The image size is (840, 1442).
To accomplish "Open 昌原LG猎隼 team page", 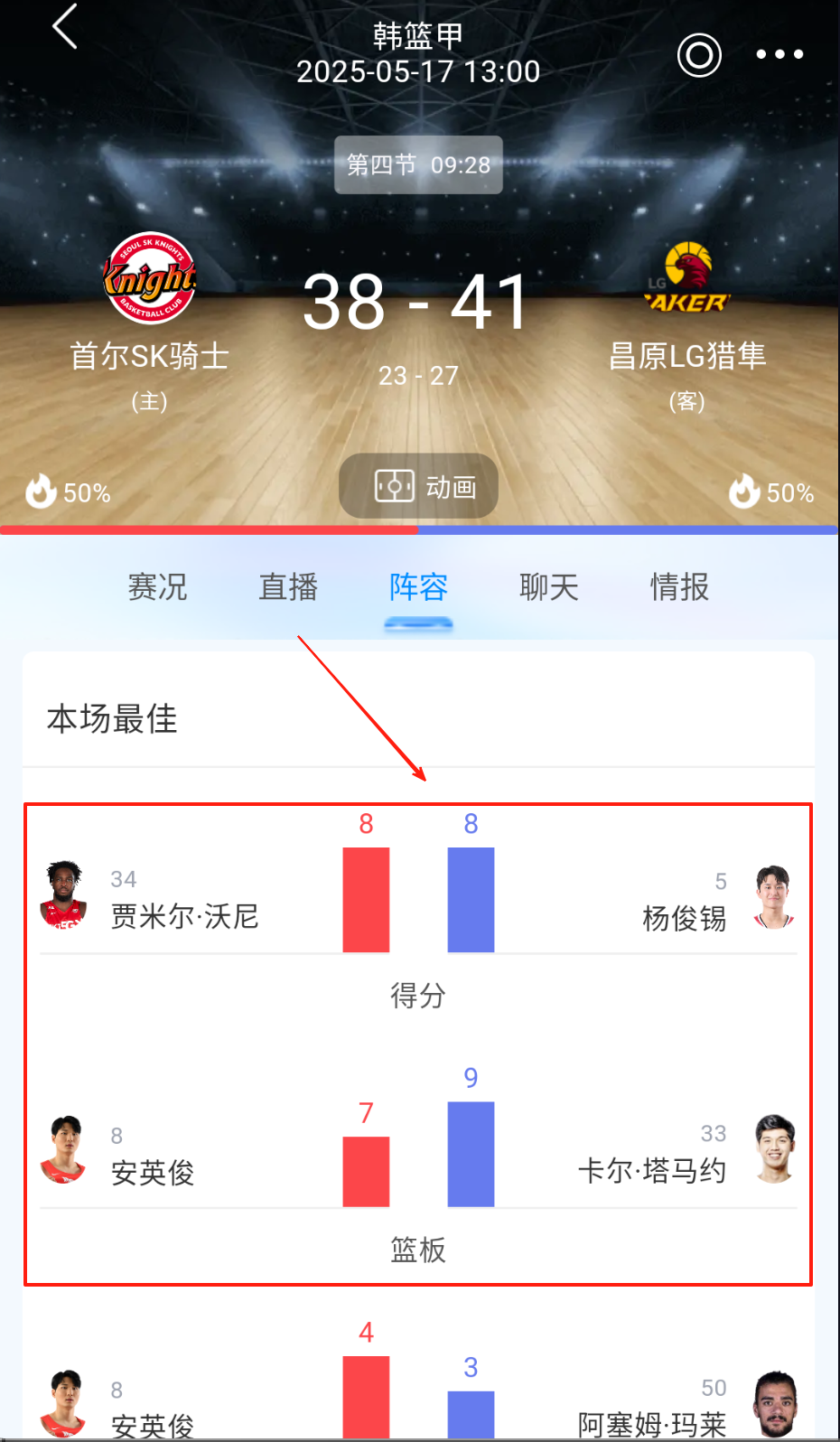I will (687, 280).
